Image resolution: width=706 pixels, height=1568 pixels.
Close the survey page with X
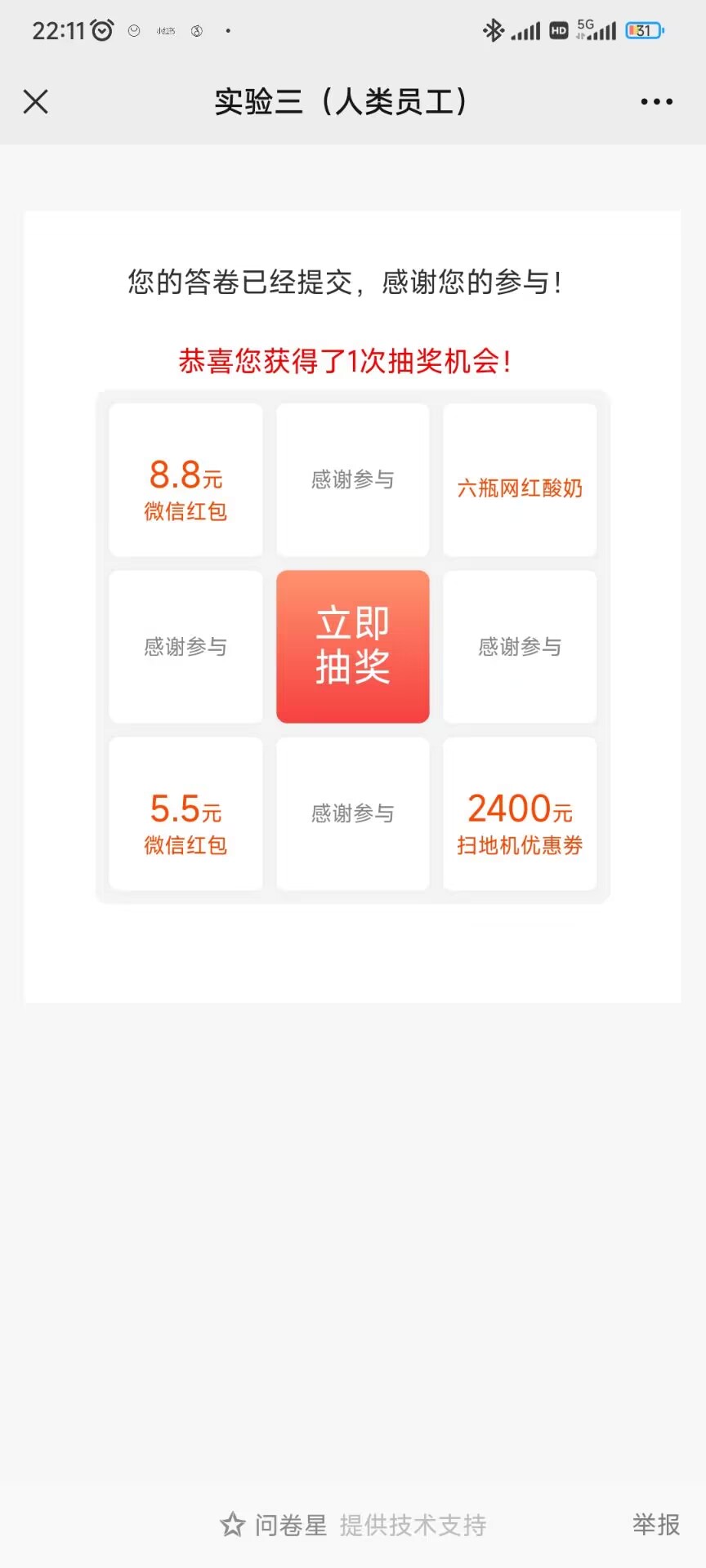(x=36, y=102)
